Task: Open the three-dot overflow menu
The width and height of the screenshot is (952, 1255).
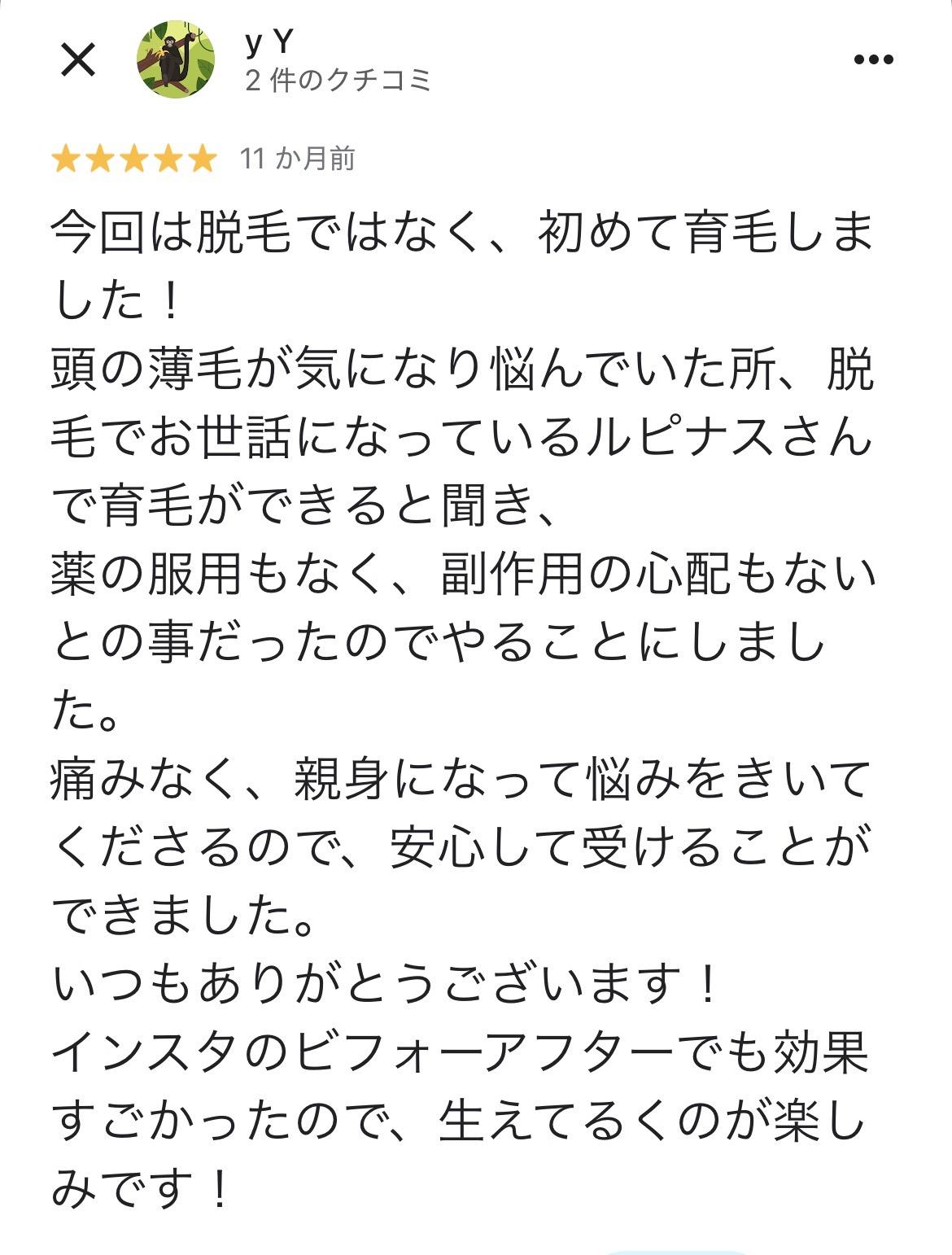Action: (x=873, y=59)
